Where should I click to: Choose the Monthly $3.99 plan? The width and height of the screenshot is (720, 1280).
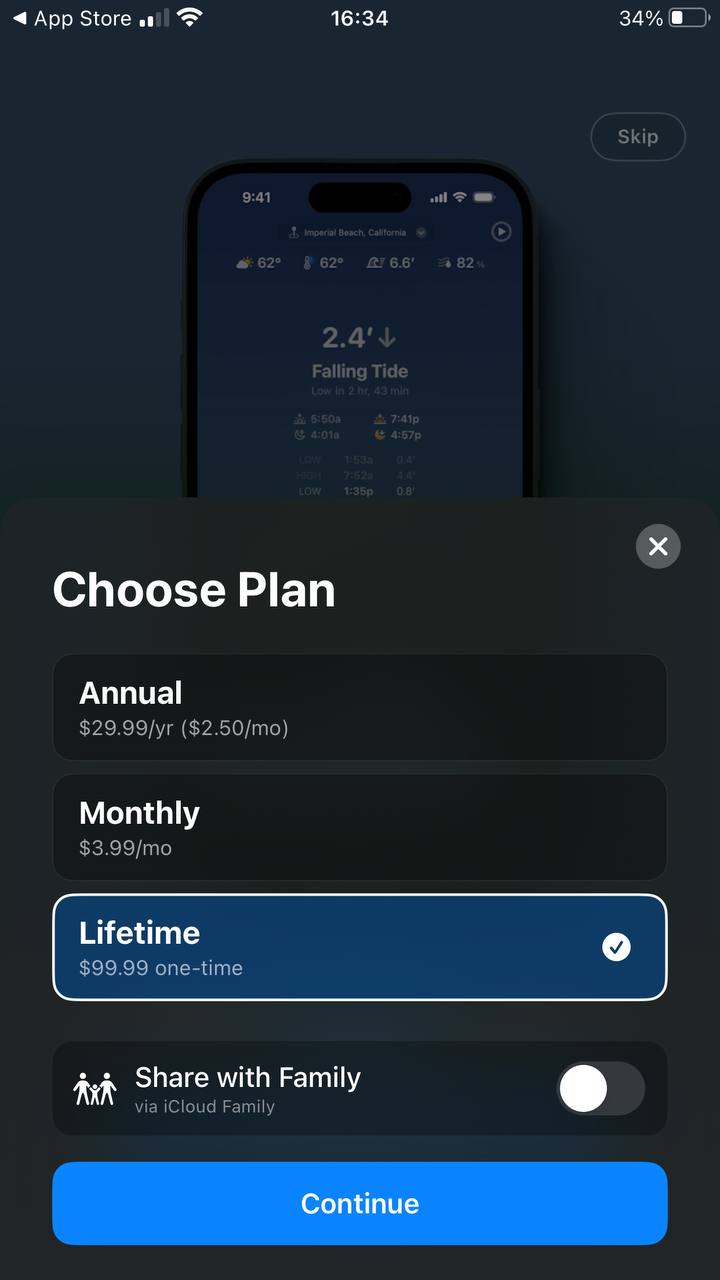click(360, 827)
